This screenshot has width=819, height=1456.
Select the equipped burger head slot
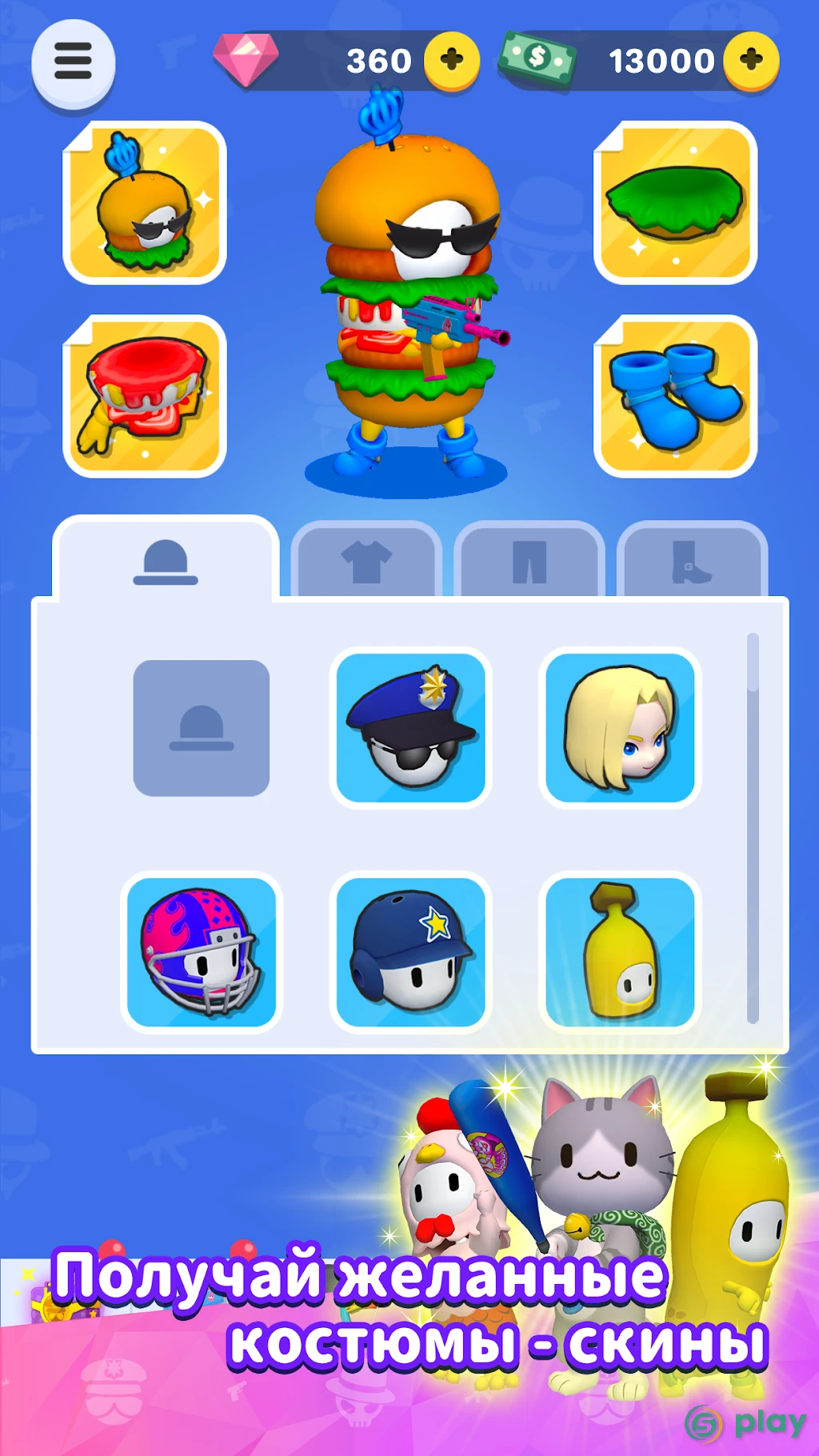pos(145,202)
